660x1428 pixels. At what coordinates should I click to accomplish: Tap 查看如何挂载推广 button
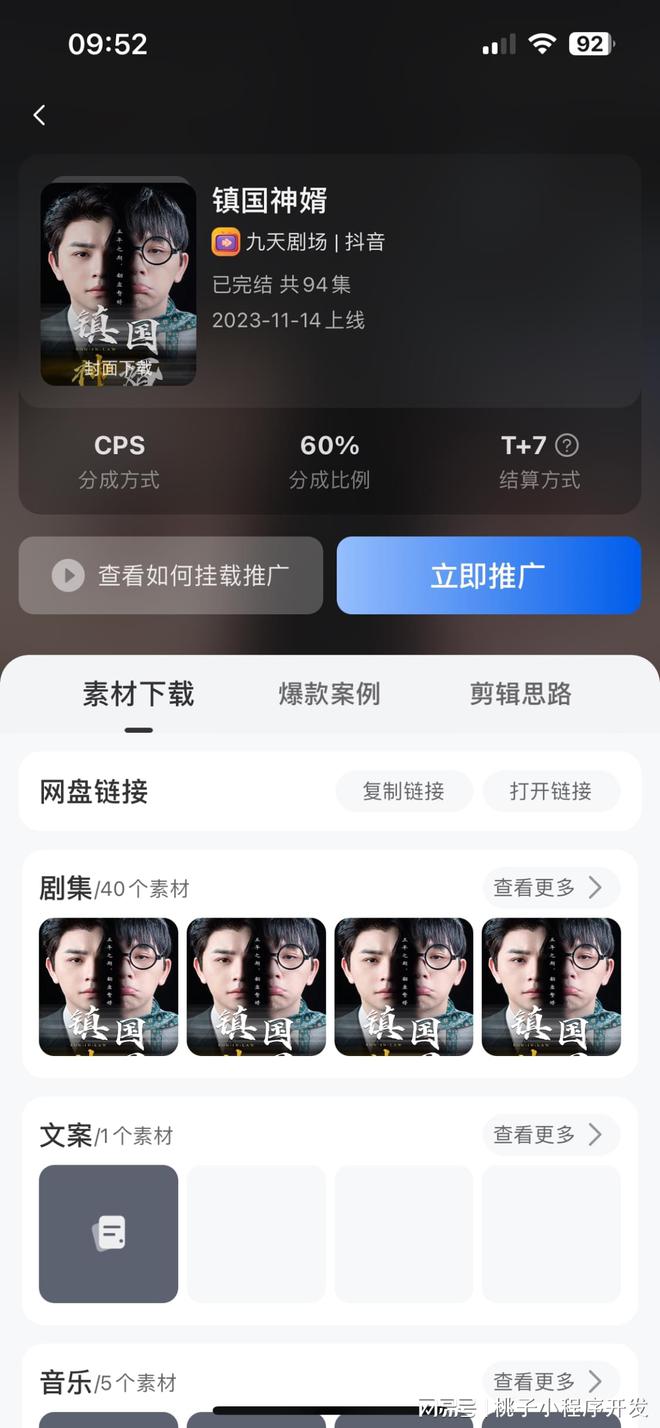pos(171,575)
